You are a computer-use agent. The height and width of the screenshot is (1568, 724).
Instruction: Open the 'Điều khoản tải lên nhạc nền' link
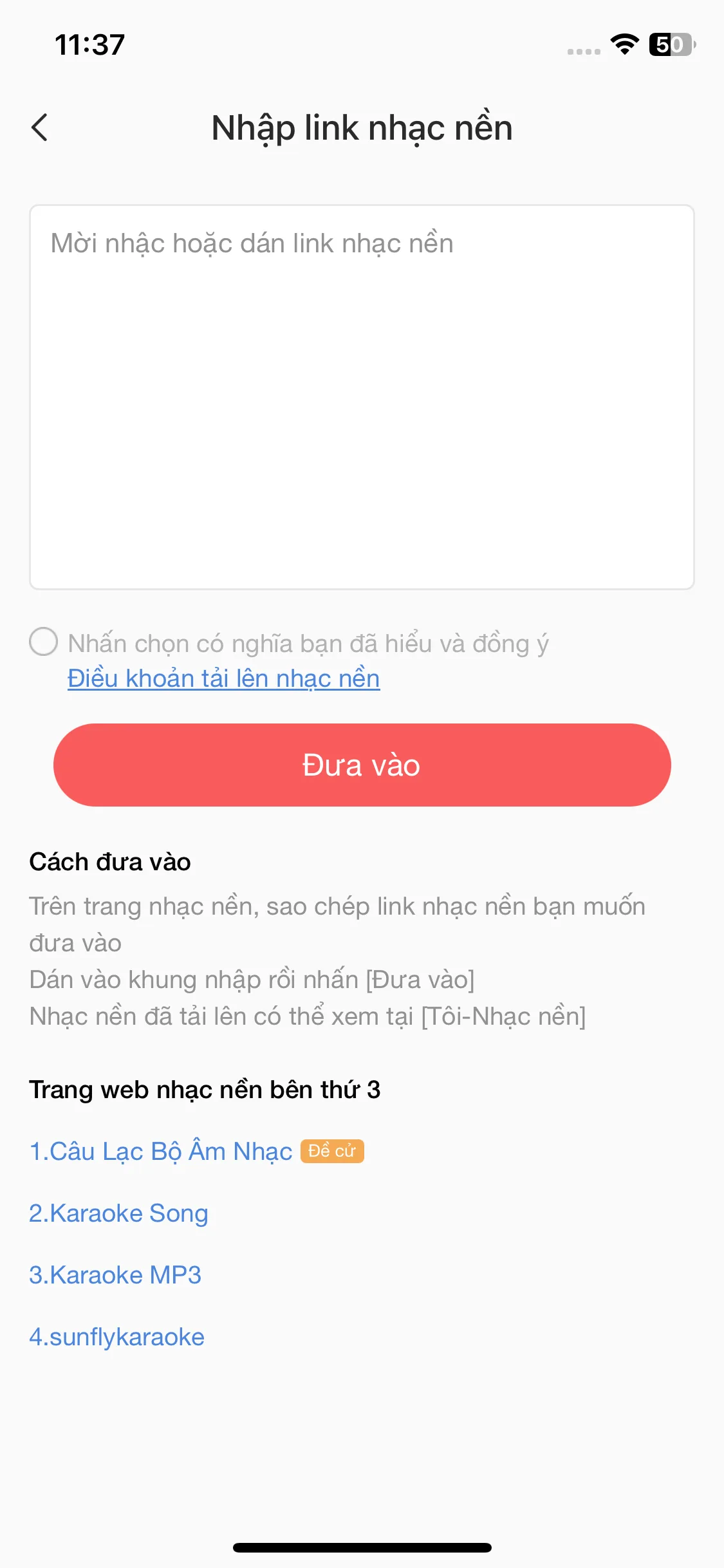pyautogui.click(x=223, y=677)
